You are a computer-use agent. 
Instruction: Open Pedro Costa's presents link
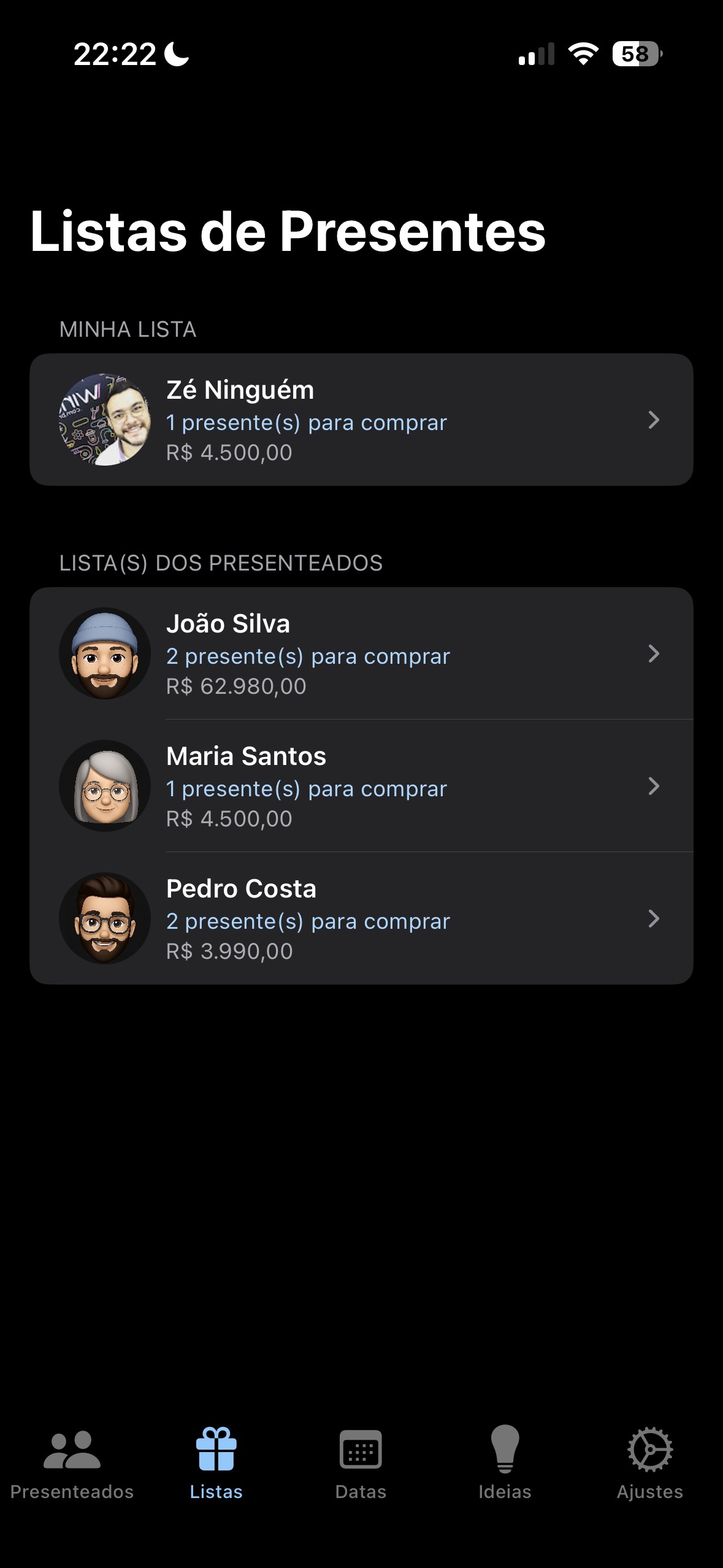[307, 920]
